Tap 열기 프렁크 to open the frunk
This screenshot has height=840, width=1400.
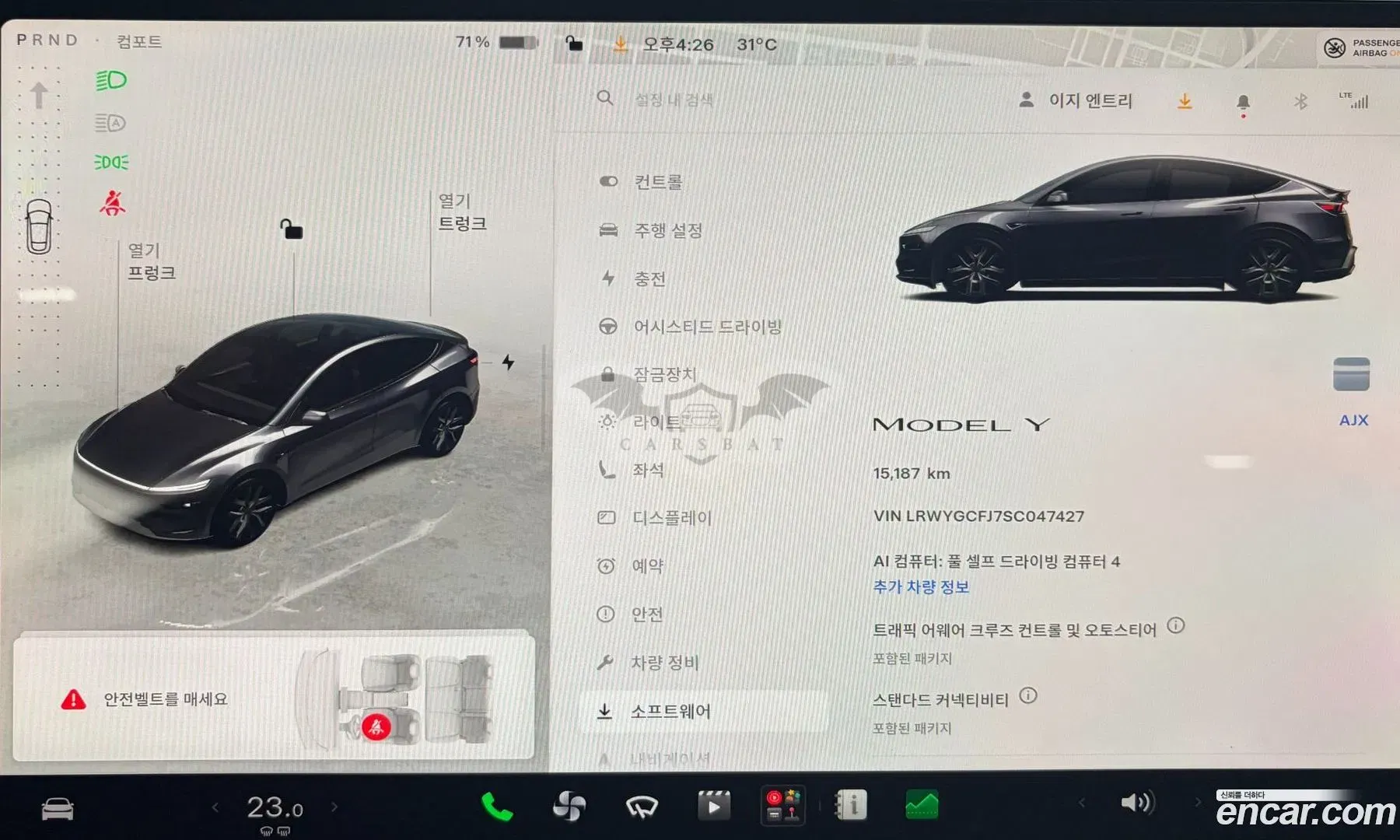[151, 261]
